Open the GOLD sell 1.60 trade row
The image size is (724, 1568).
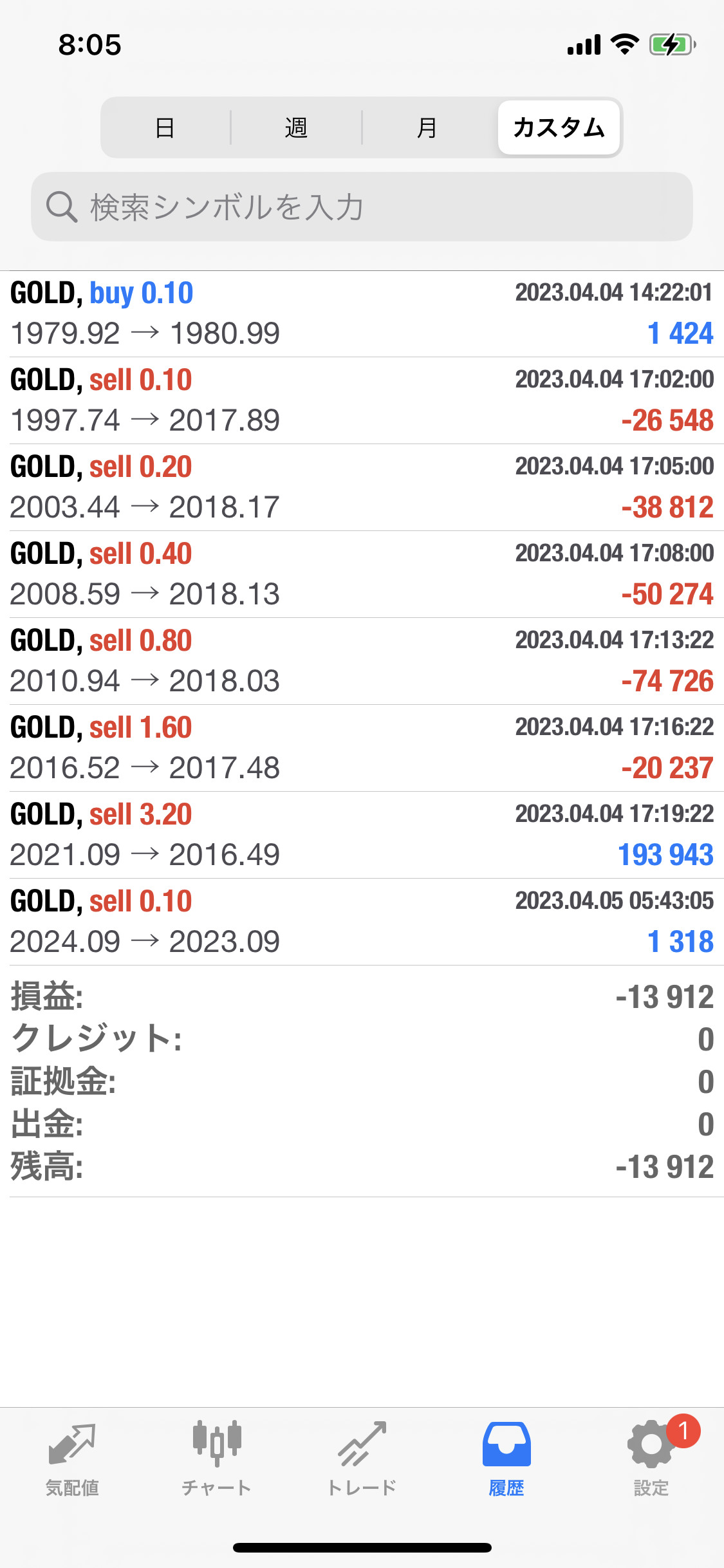point(362,748)
